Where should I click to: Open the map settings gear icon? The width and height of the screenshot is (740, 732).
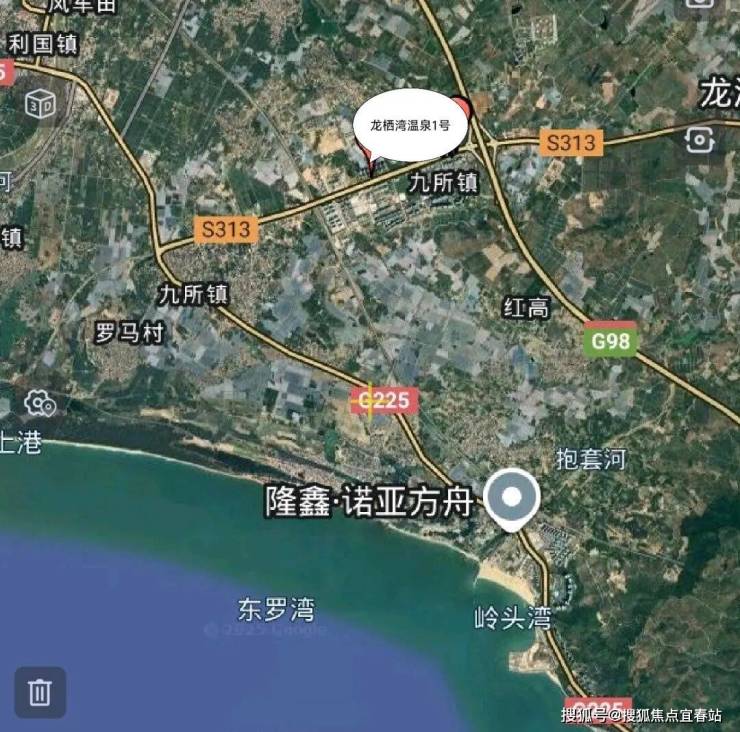[41, 403]
